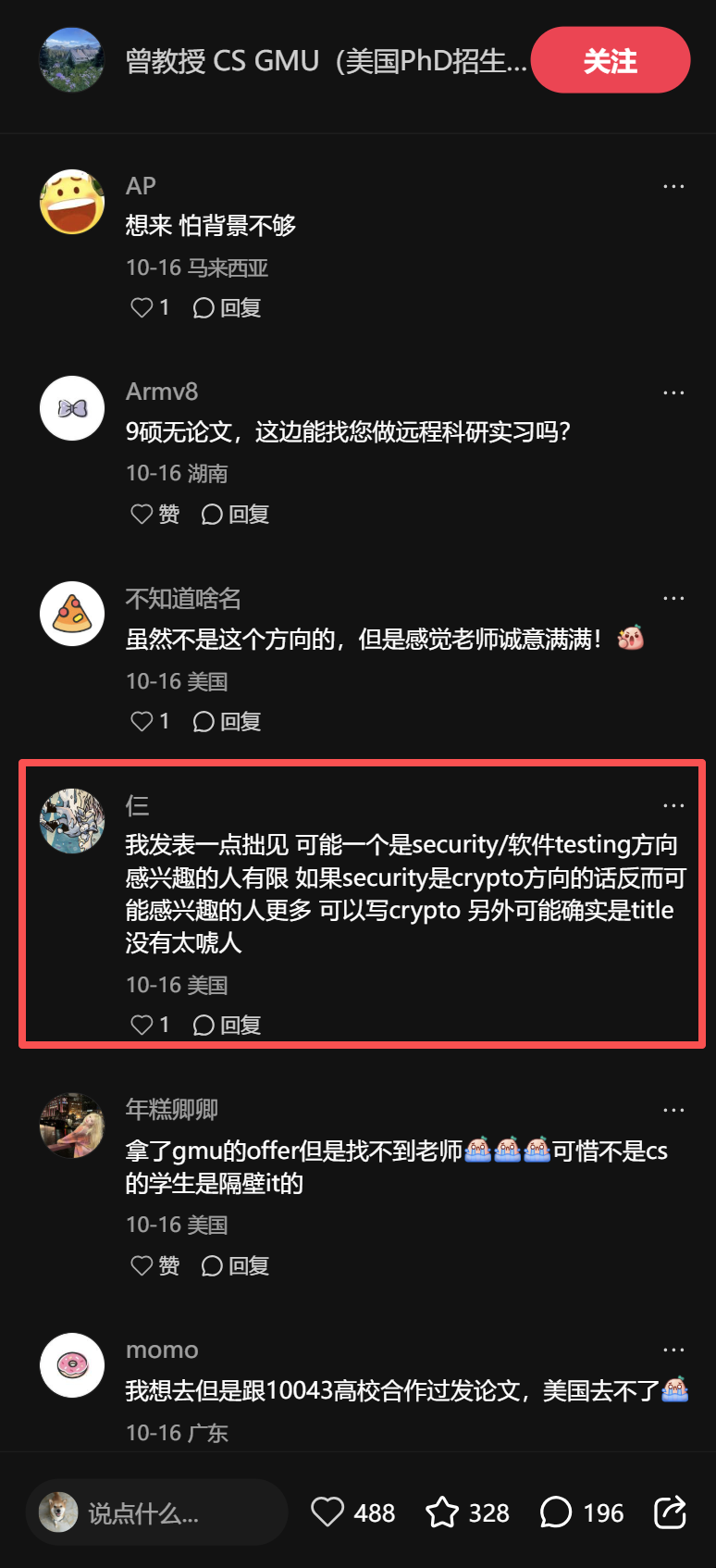Share this post
The width and height of the screenshot is (716, 1568).
pos(670,1512)
